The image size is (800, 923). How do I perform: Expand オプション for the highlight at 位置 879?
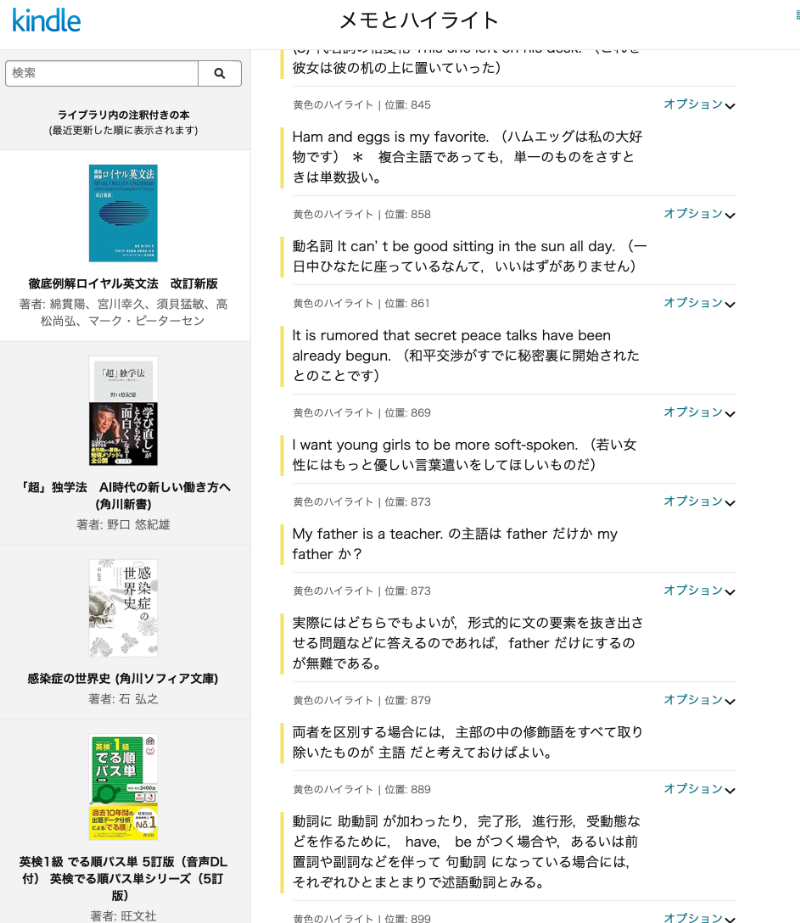coord(699,700)
